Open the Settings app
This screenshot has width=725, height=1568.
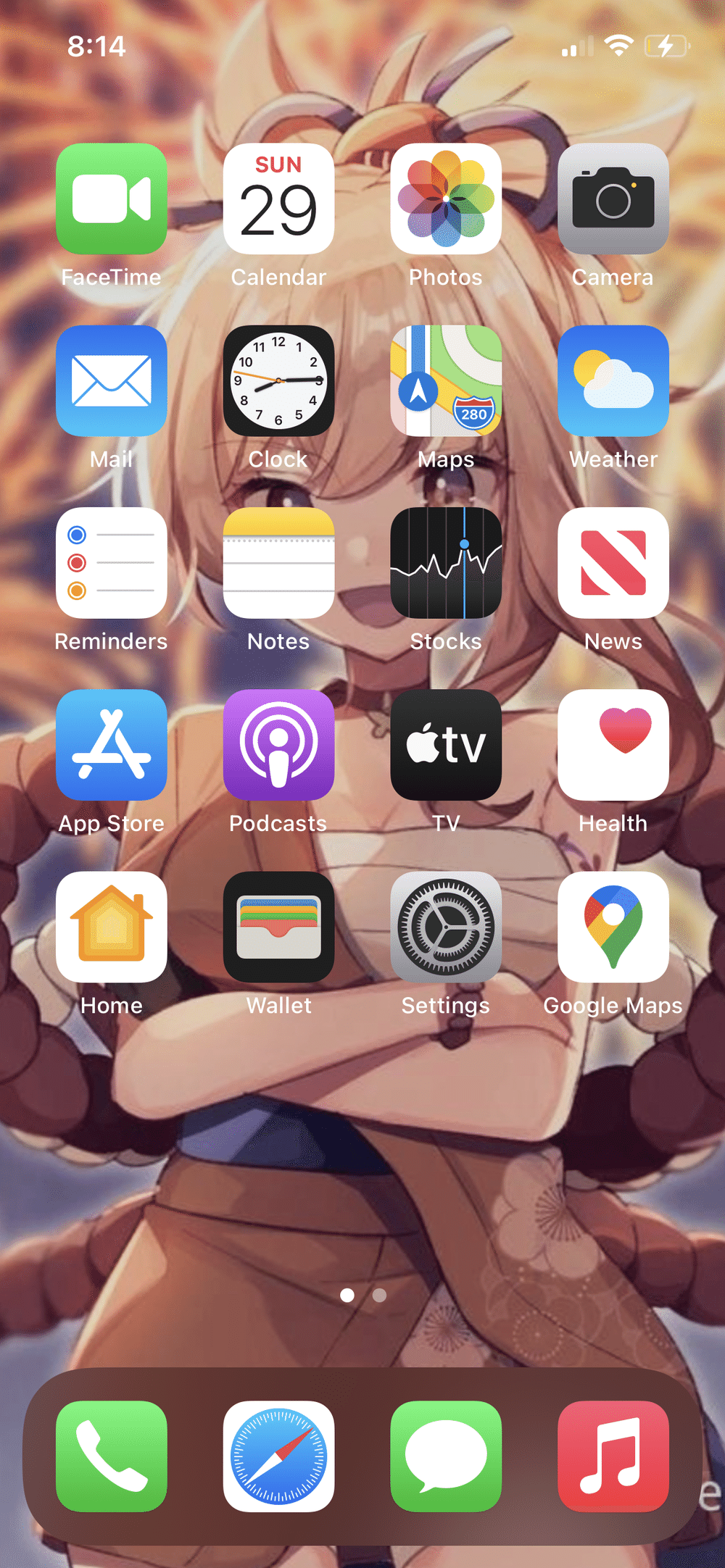pos(446,927)
